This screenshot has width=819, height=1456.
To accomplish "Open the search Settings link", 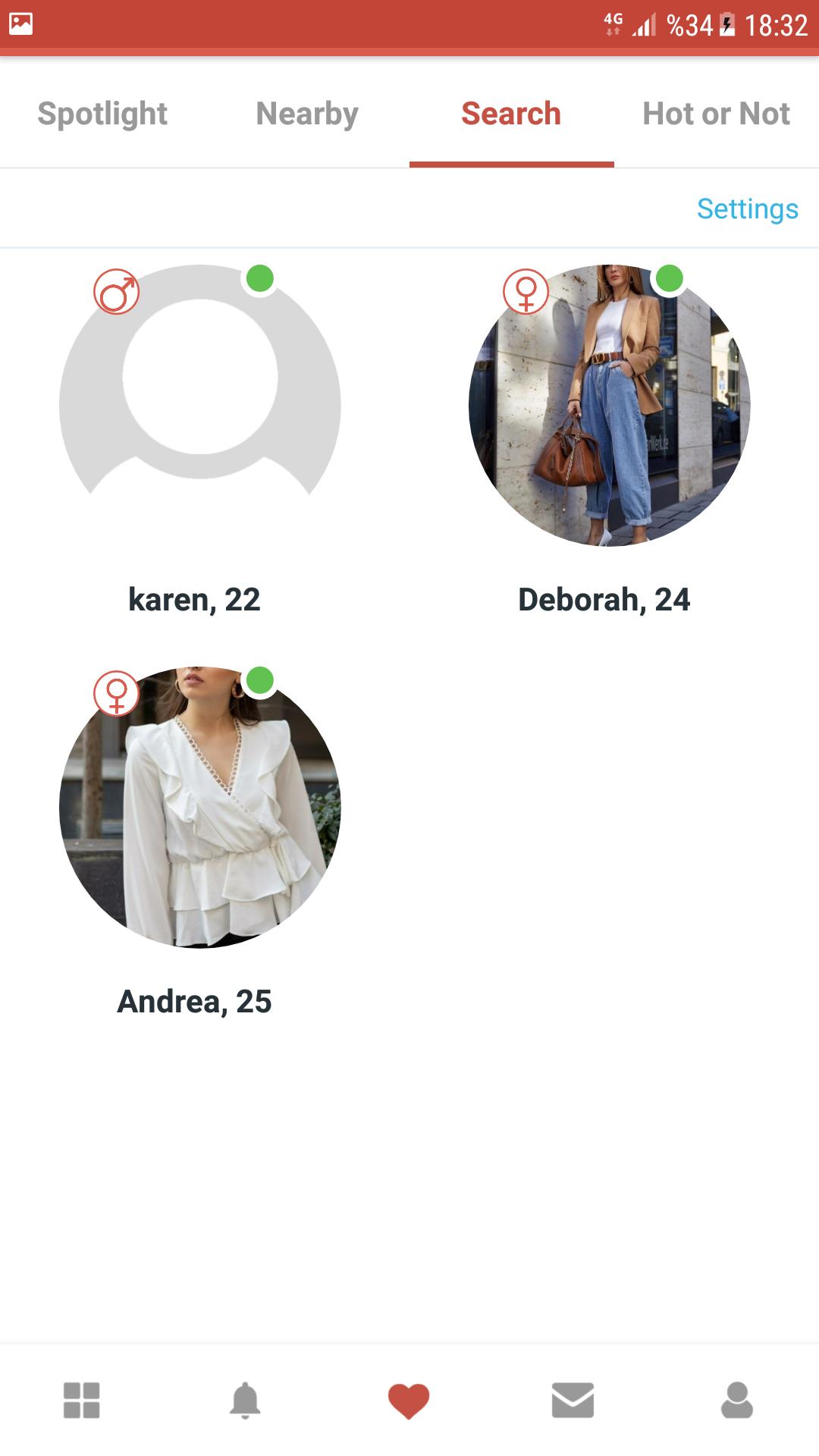I will click(x=747, y=209).
